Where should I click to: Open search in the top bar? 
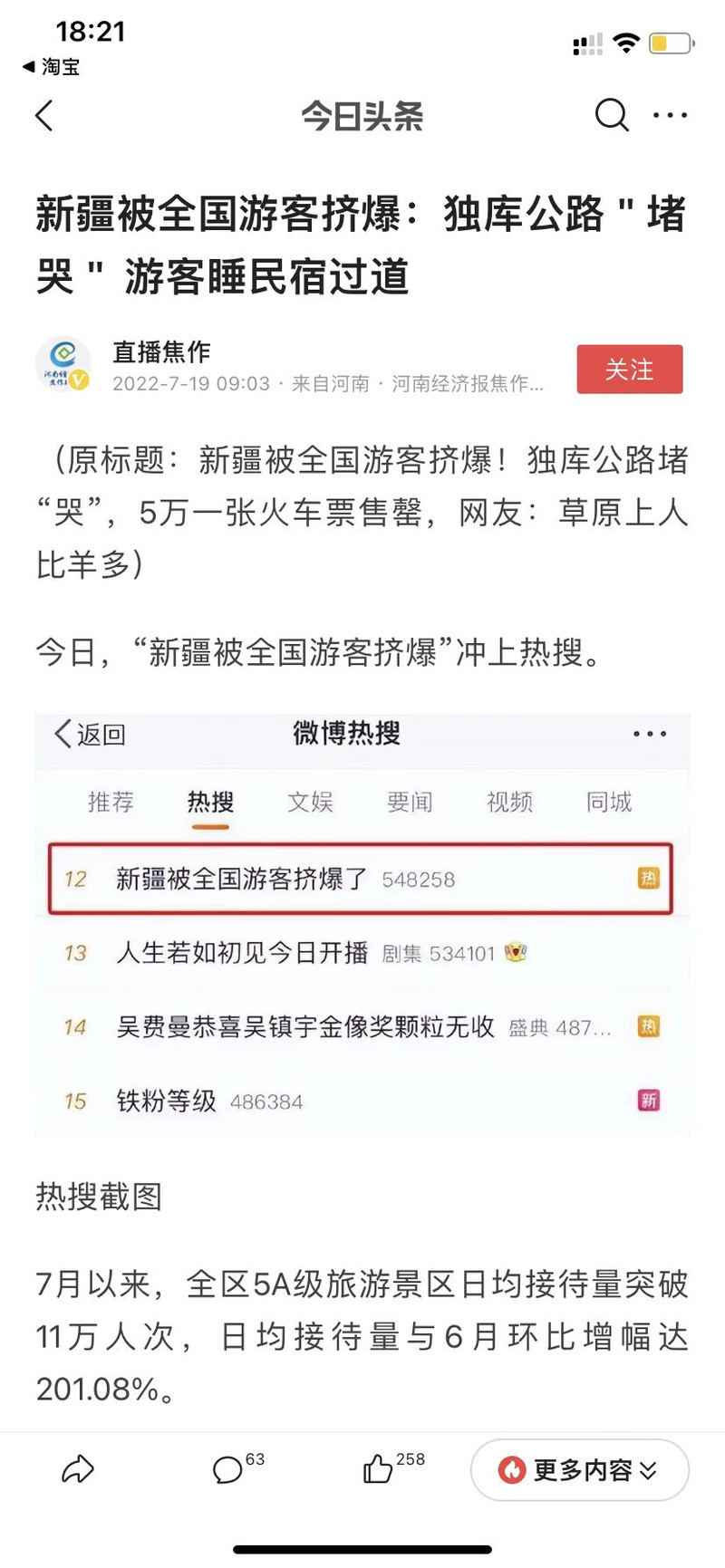pyautogui.click(x=612, y=115)
